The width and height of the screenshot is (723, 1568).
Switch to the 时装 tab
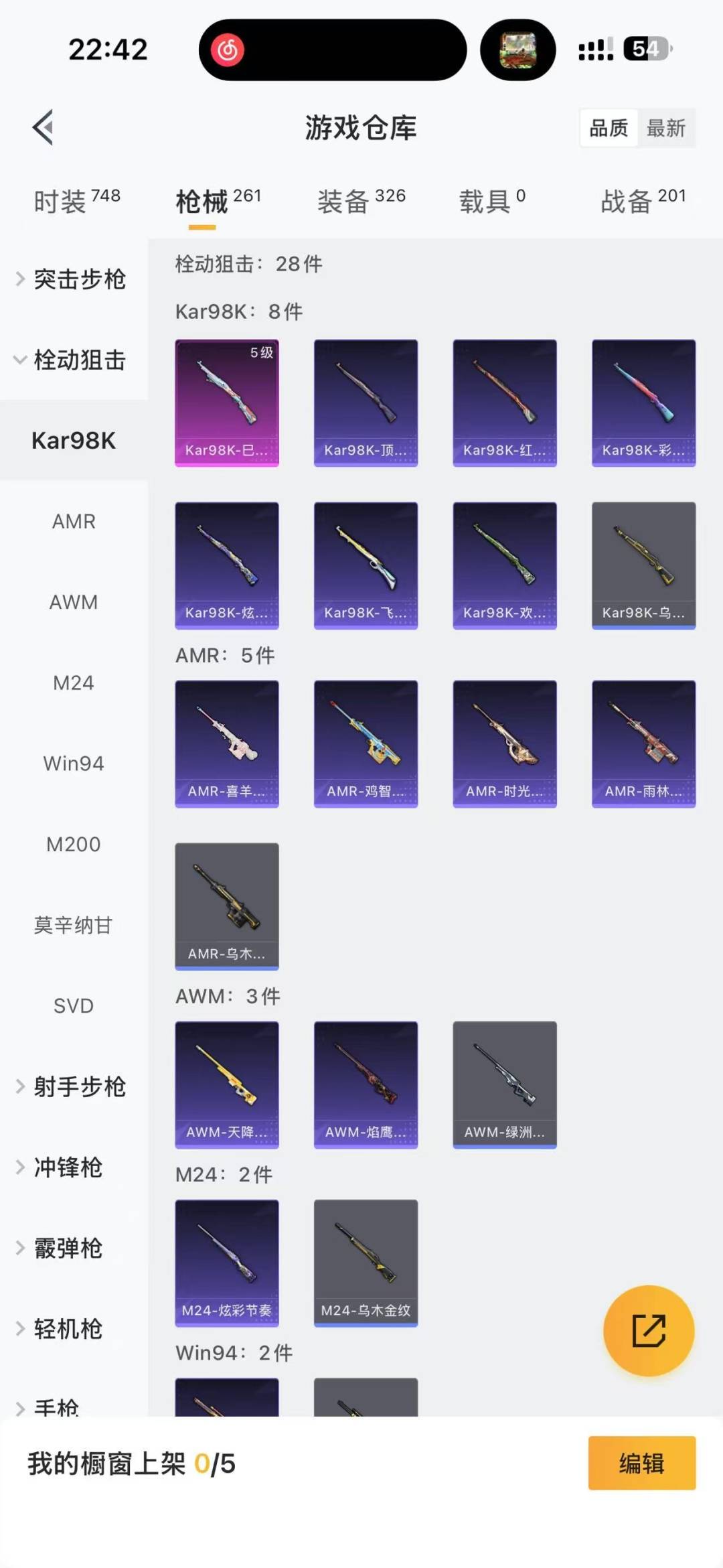(76, 200)
